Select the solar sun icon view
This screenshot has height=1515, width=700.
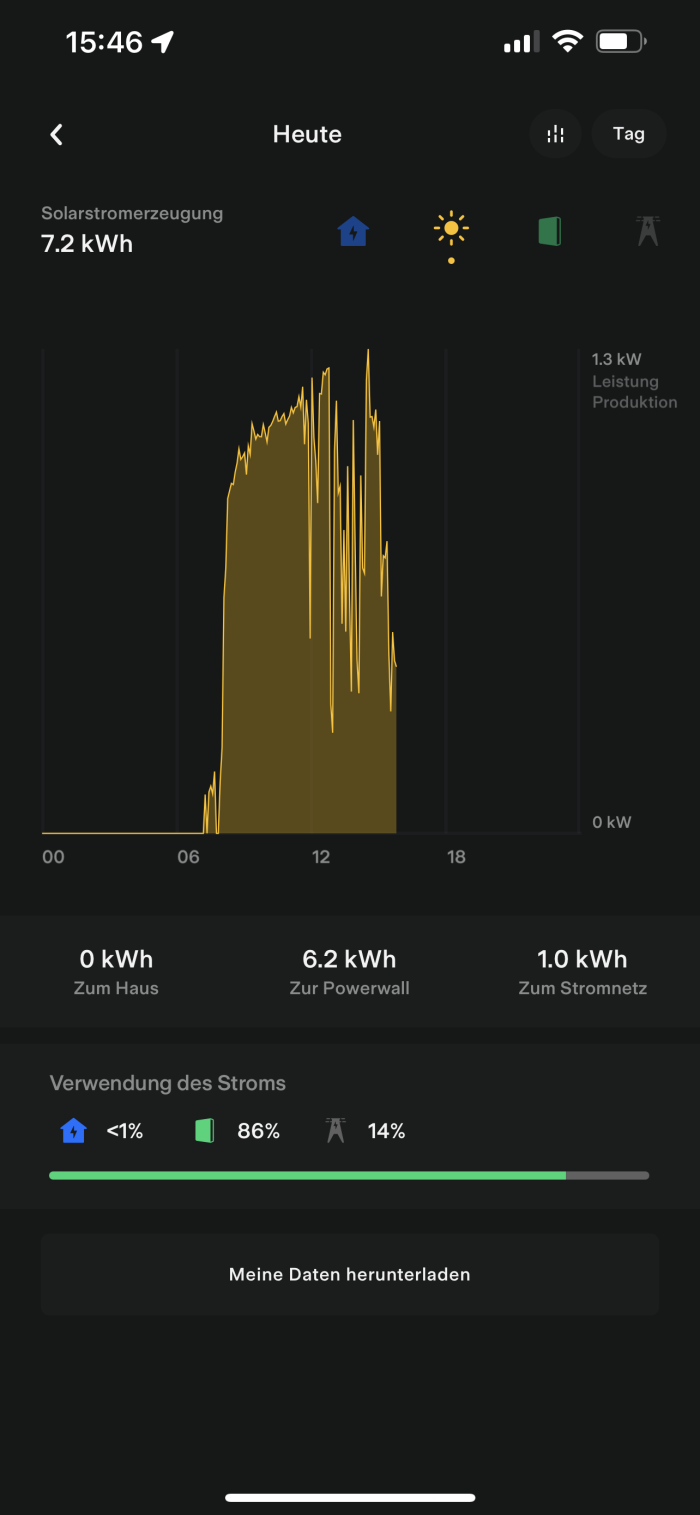click(x=451, y=229)
